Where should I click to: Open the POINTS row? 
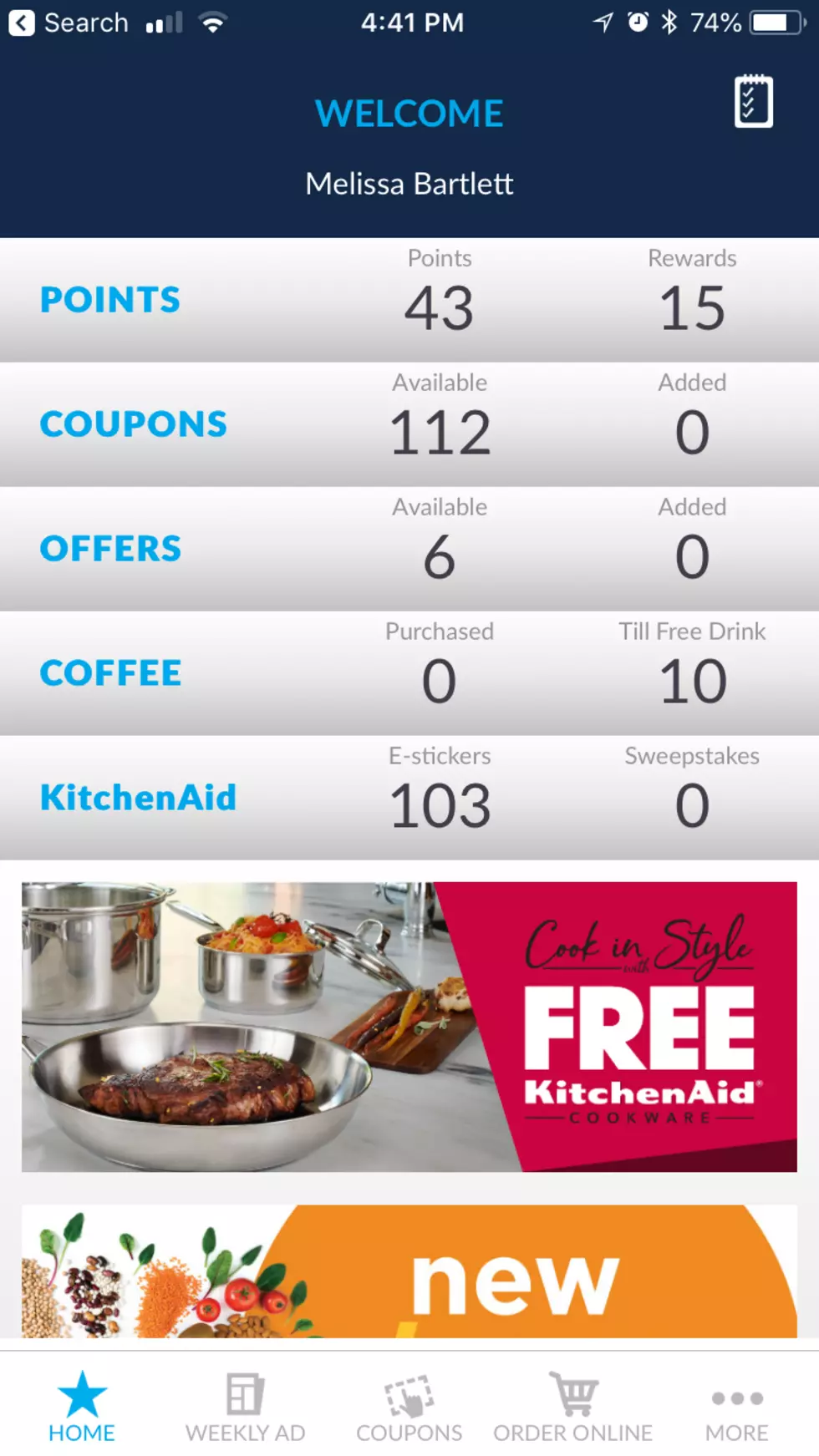[x=409, y=300]
